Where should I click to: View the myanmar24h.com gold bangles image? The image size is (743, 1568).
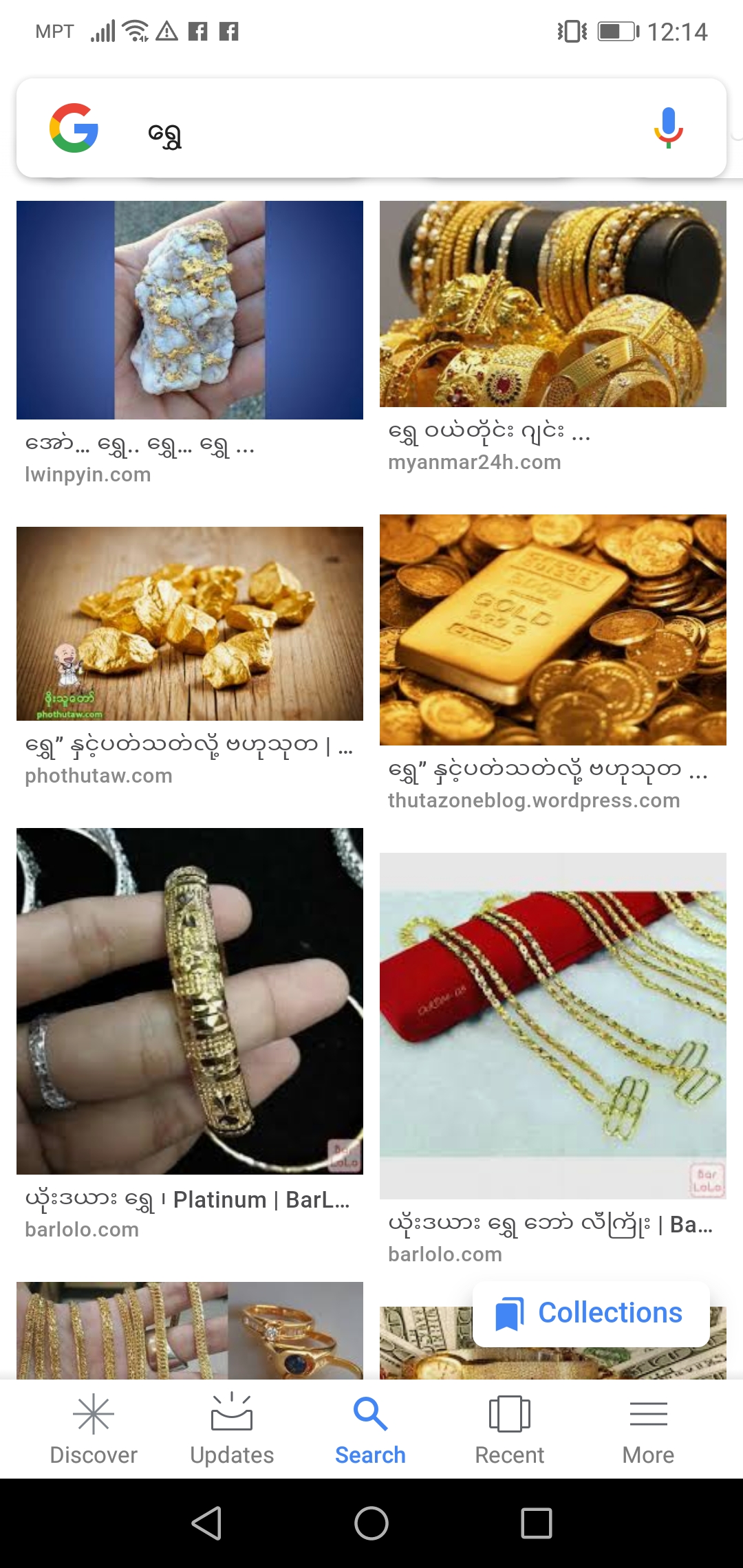pyautogui.click(x=553, y=304)
